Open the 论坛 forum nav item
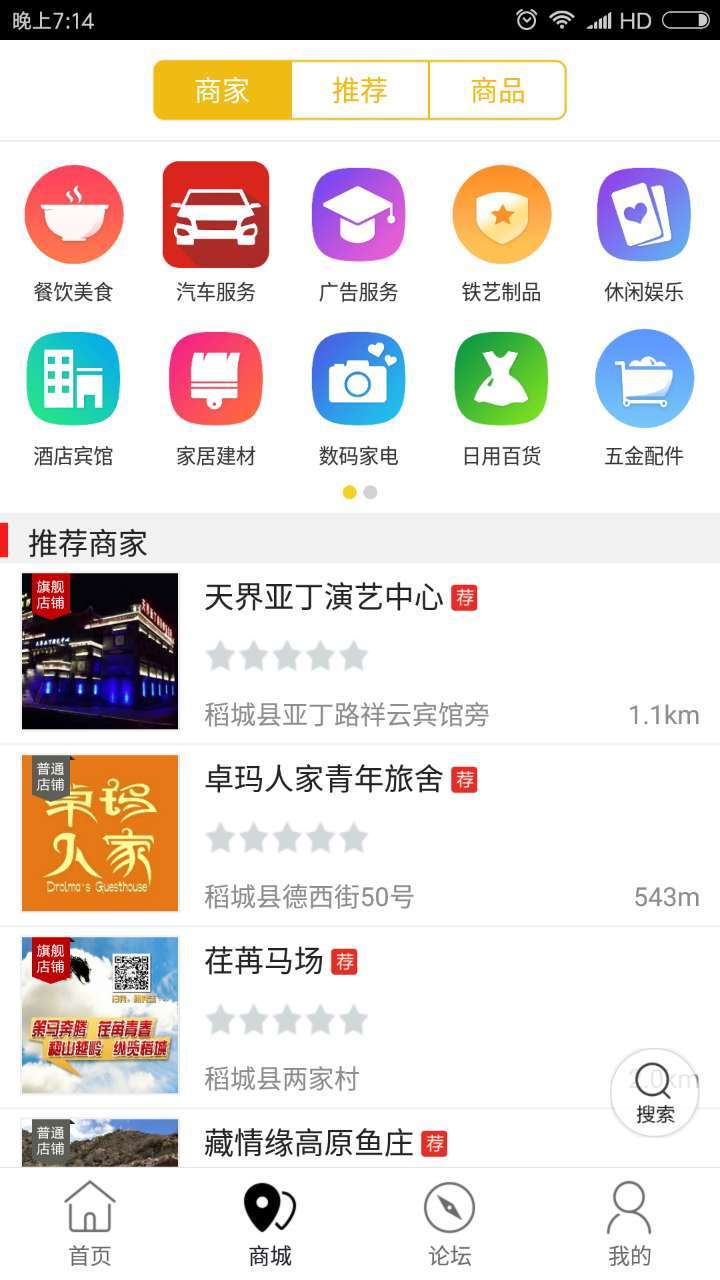 pos(450,1220)
